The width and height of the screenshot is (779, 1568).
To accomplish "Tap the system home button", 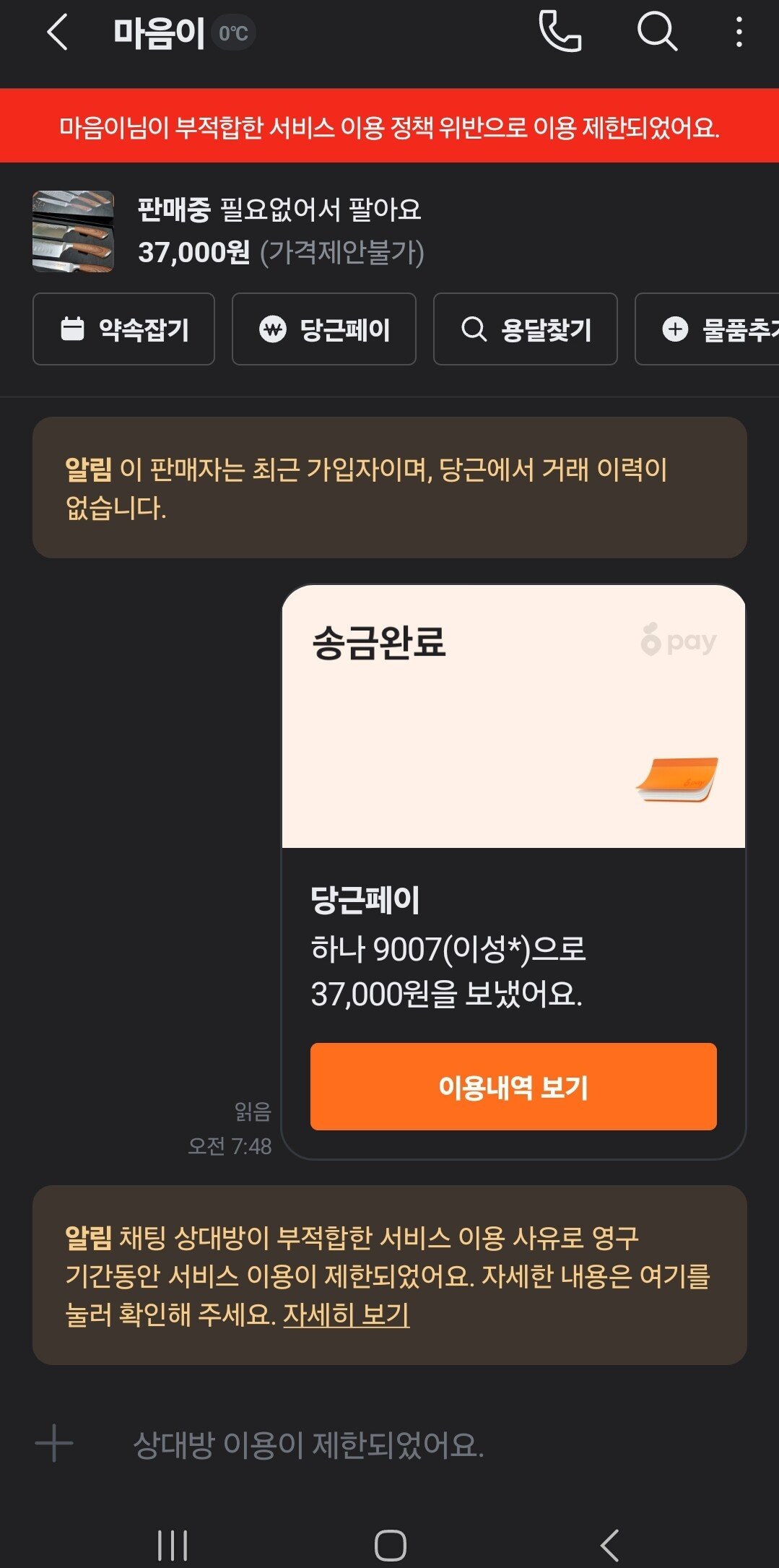I will 390,1546.
